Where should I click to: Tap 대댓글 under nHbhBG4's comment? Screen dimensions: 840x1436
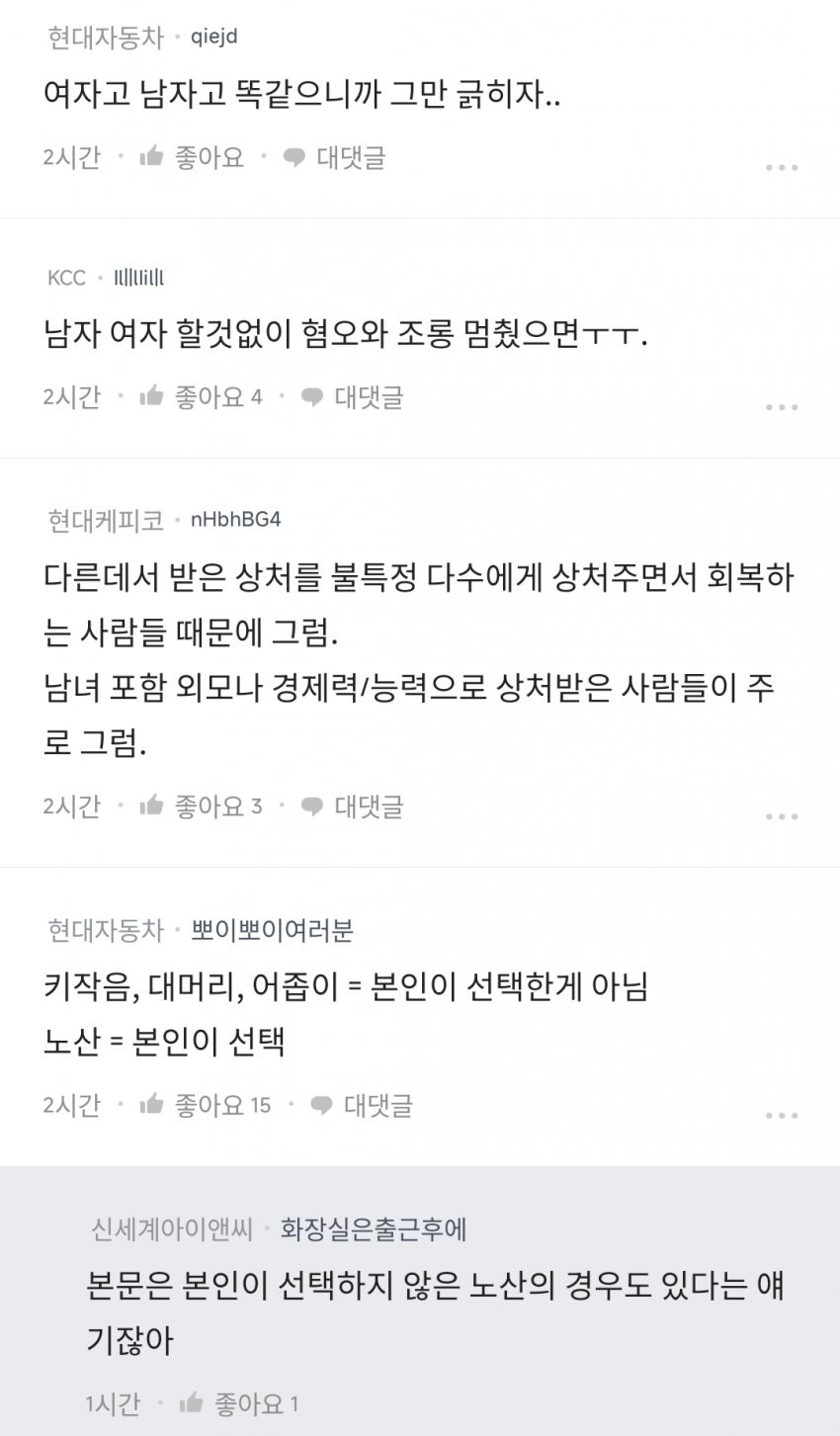(x=353, y=806)
